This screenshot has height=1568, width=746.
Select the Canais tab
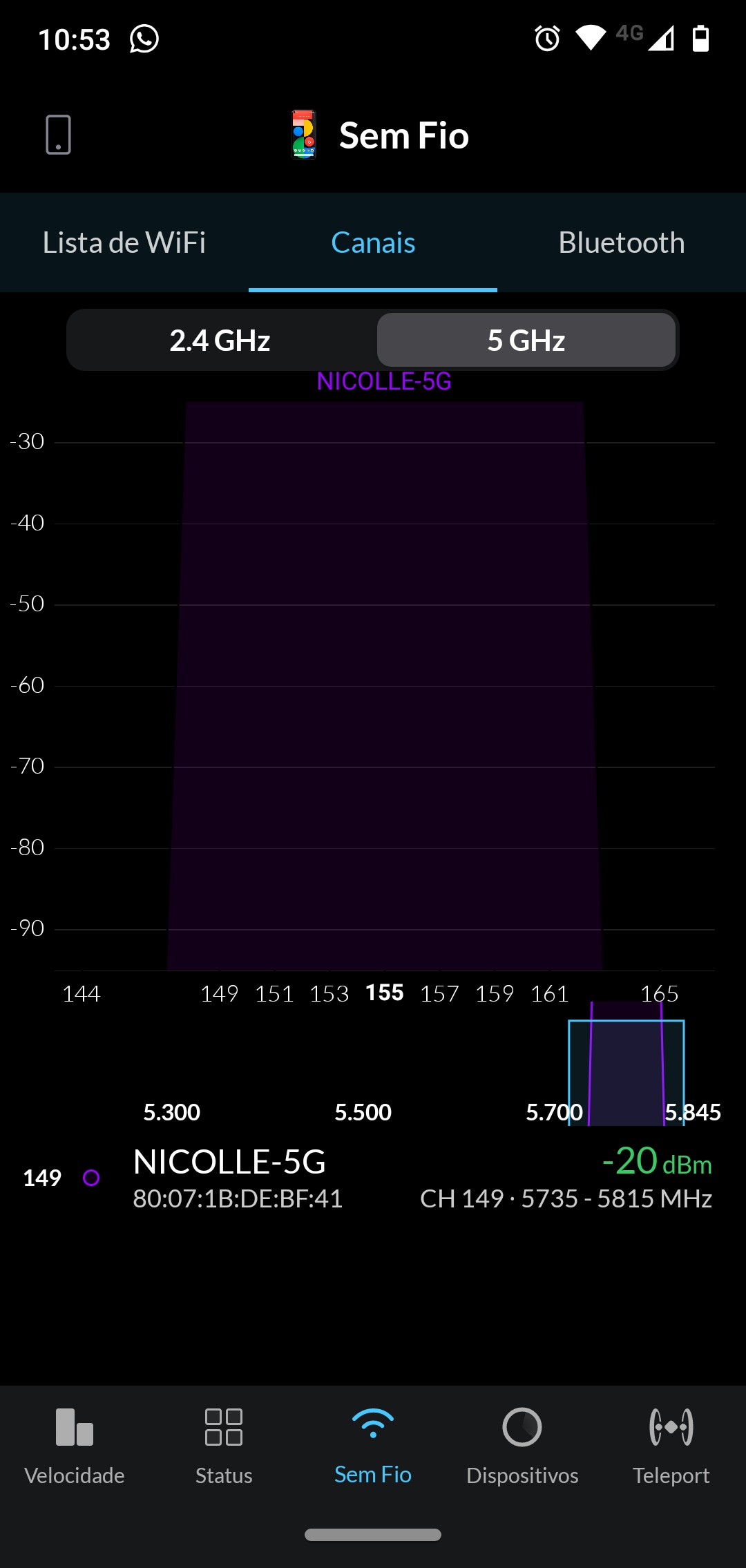point(373,242)
